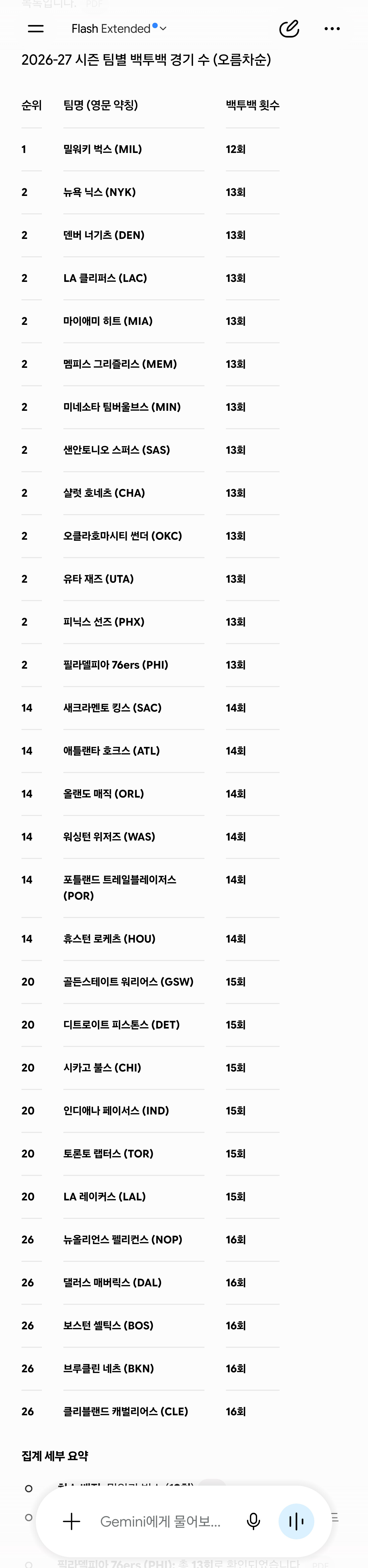Start a new chat with the compose icon
This screenshot has height=1568, width=368.
click(289, 29)
